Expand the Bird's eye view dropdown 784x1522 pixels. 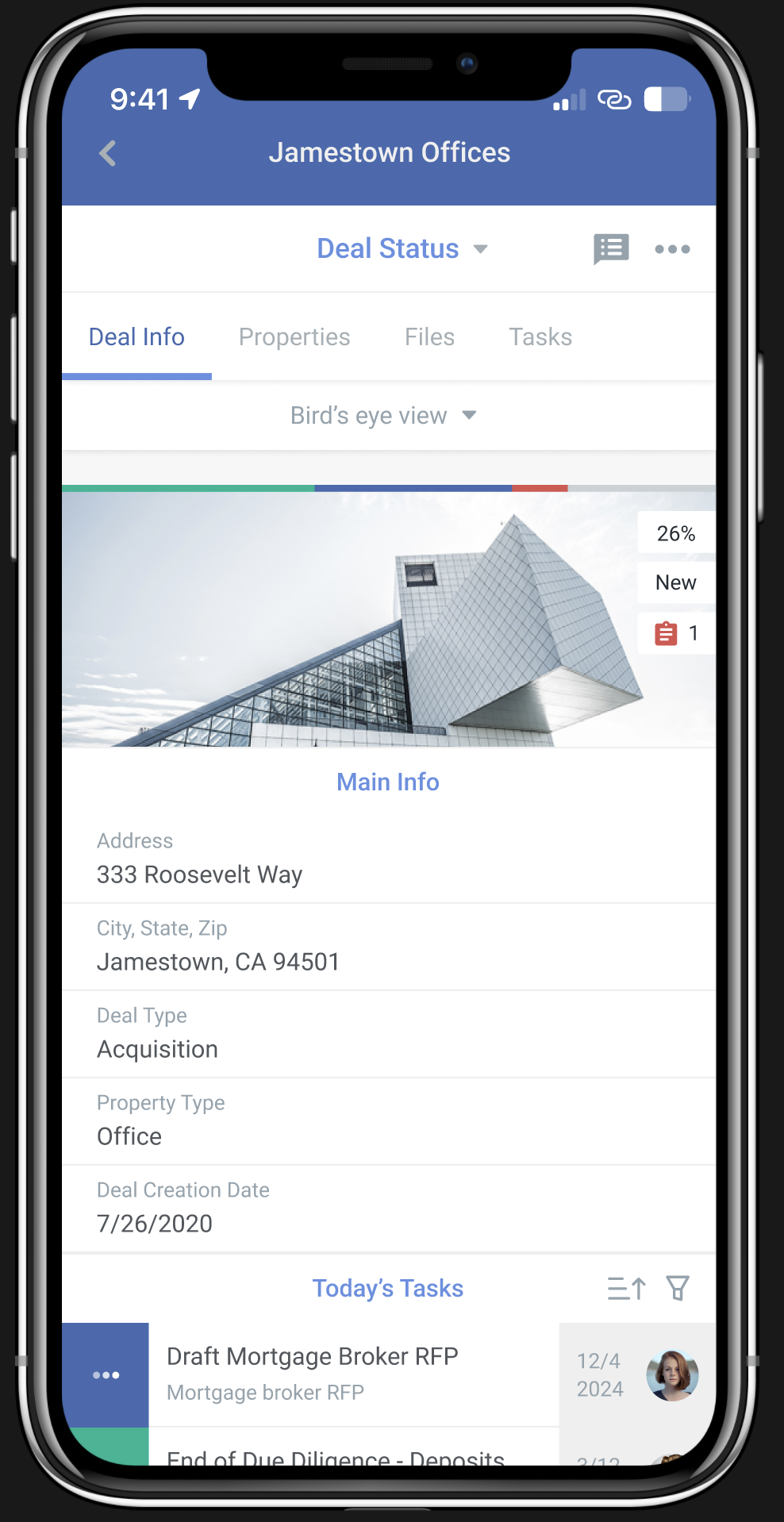click(383, 416)
